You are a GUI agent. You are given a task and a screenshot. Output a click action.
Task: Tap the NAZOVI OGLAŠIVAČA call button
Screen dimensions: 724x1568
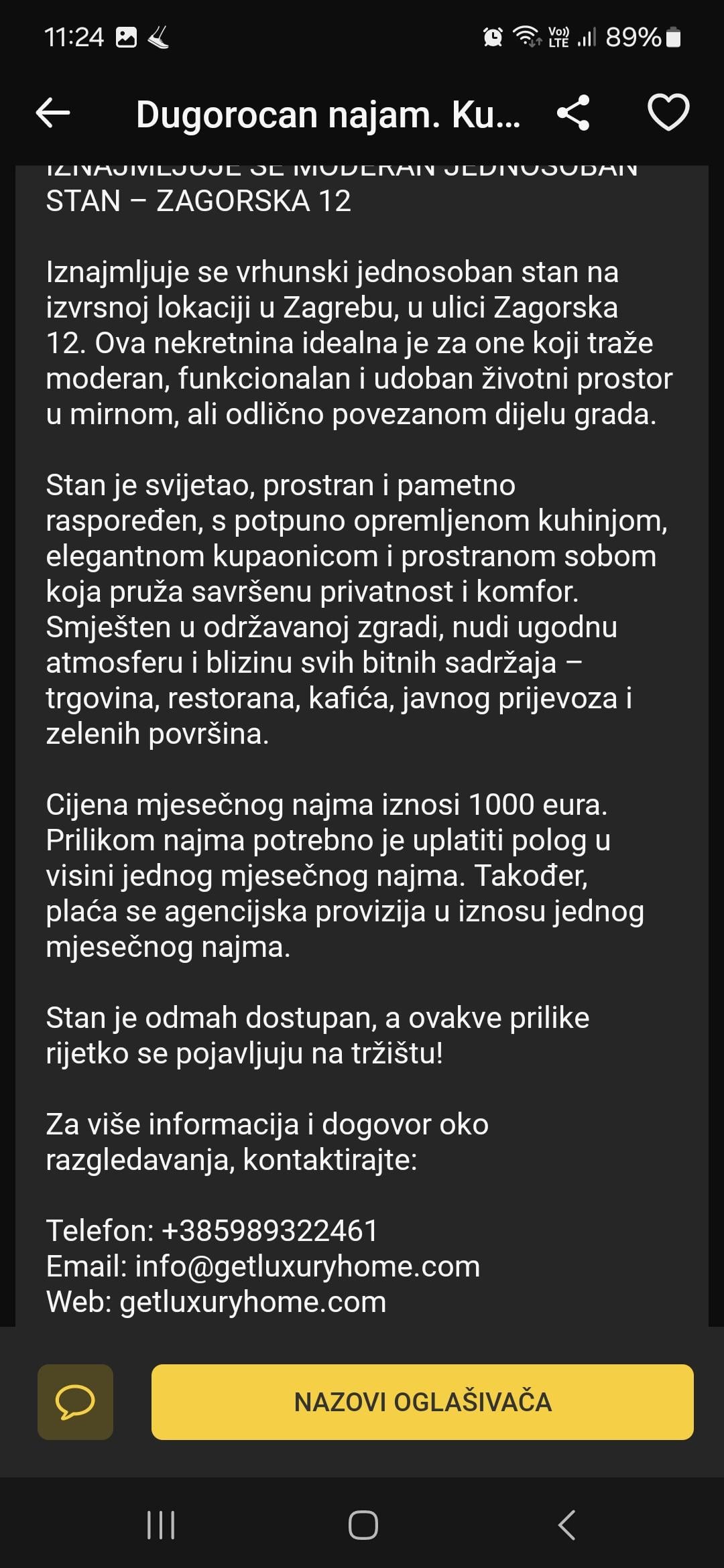click(x=422, y=1402)
